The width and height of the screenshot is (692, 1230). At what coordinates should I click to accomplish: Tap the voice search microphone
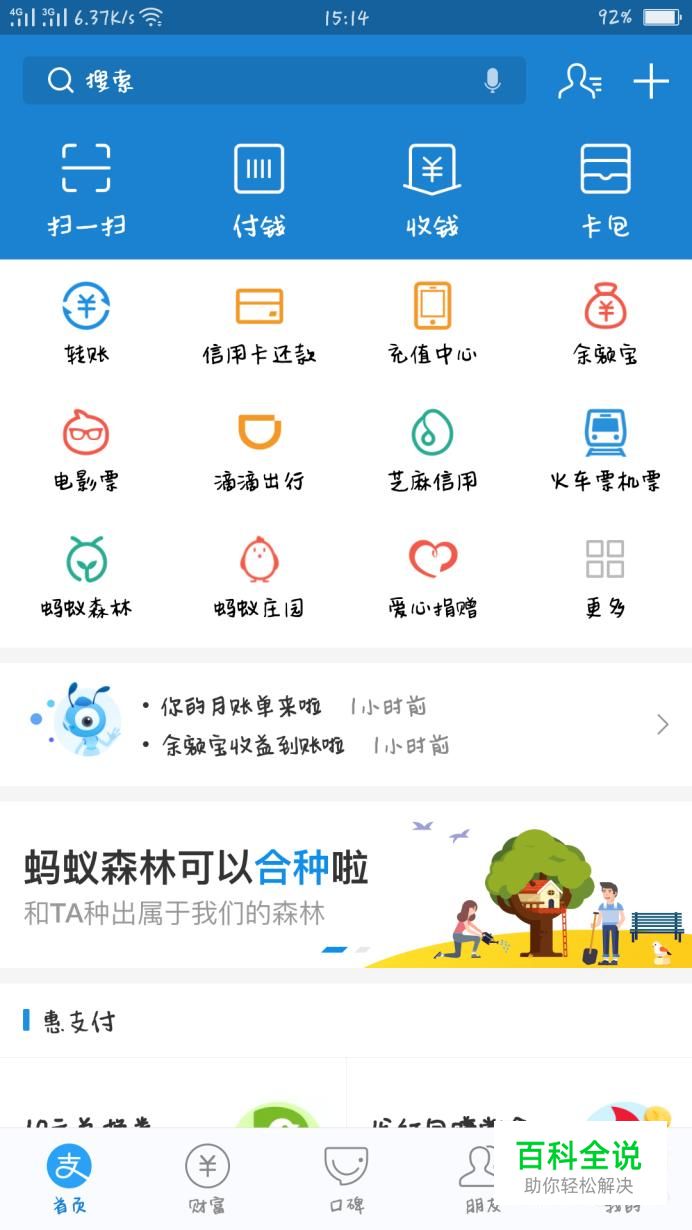[x=492, y=81]
